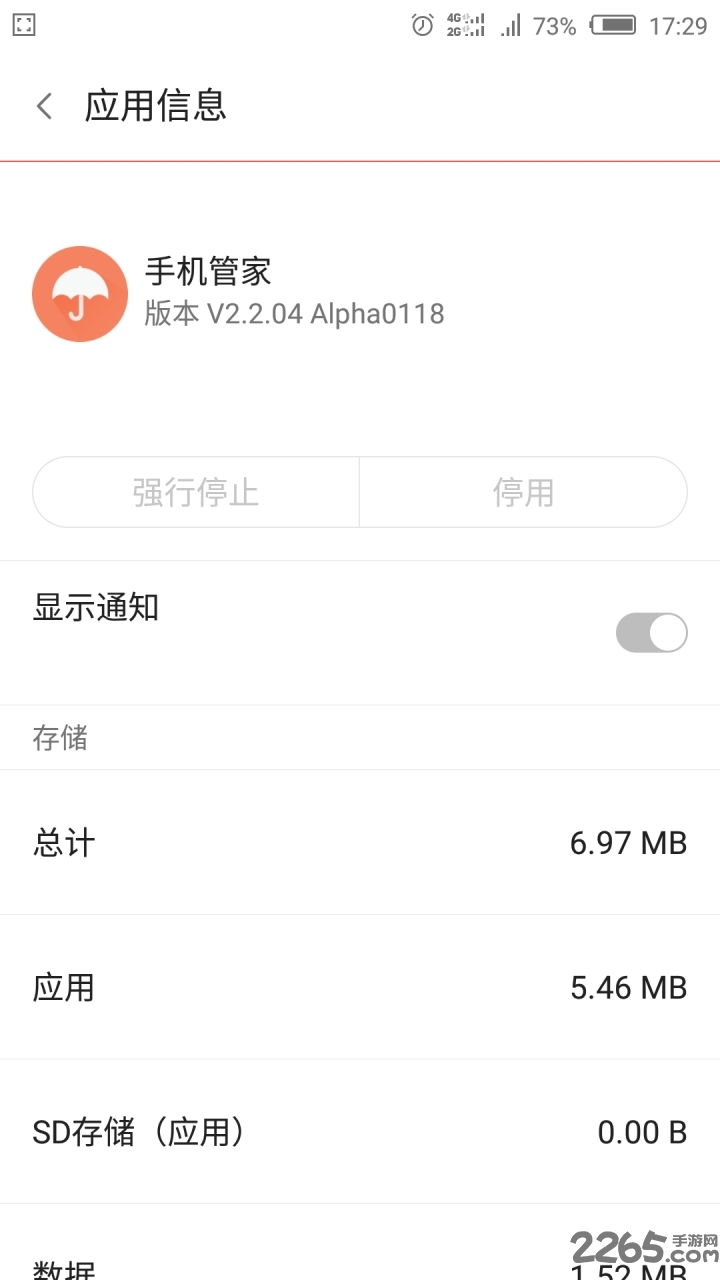Tap the alarm clock icon in the status bar

coord(421,24)
